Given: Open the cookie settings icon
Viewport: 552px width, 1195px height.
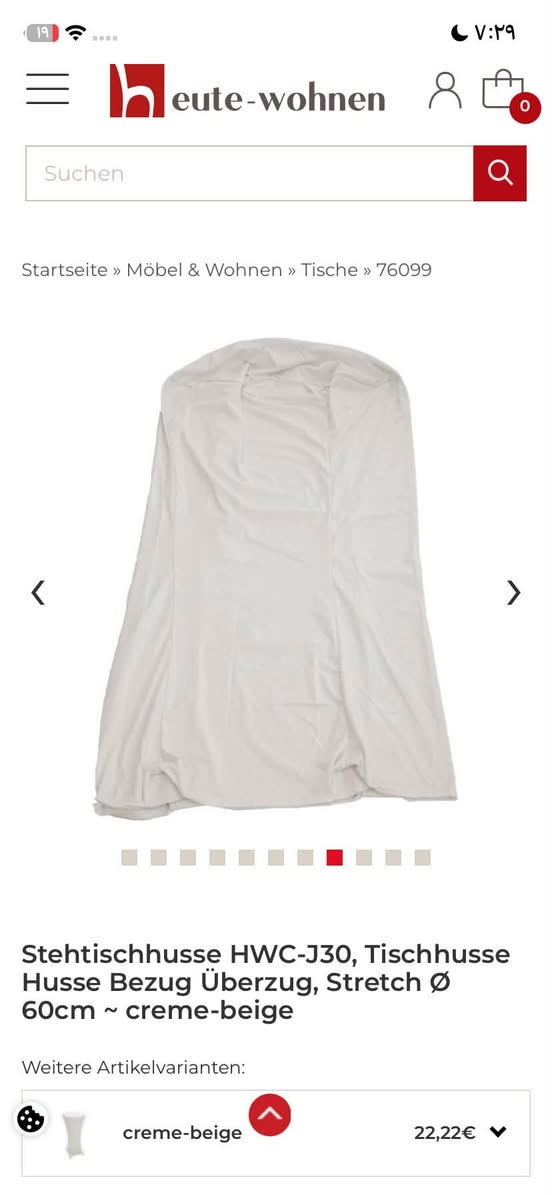Looking at the screenshot, I should (30, 1120).
